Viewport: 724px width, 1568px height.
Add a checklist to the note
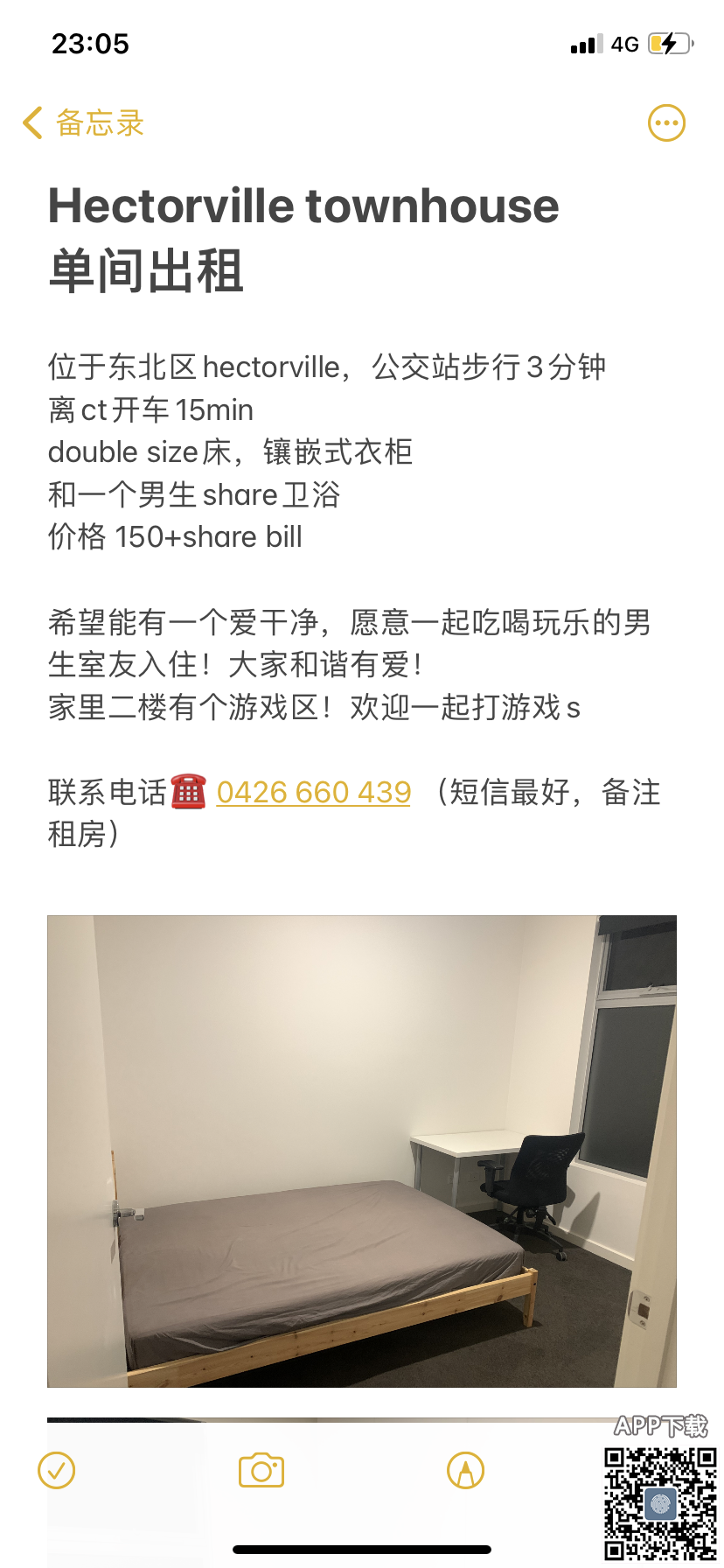click(x=57, y=1471)
